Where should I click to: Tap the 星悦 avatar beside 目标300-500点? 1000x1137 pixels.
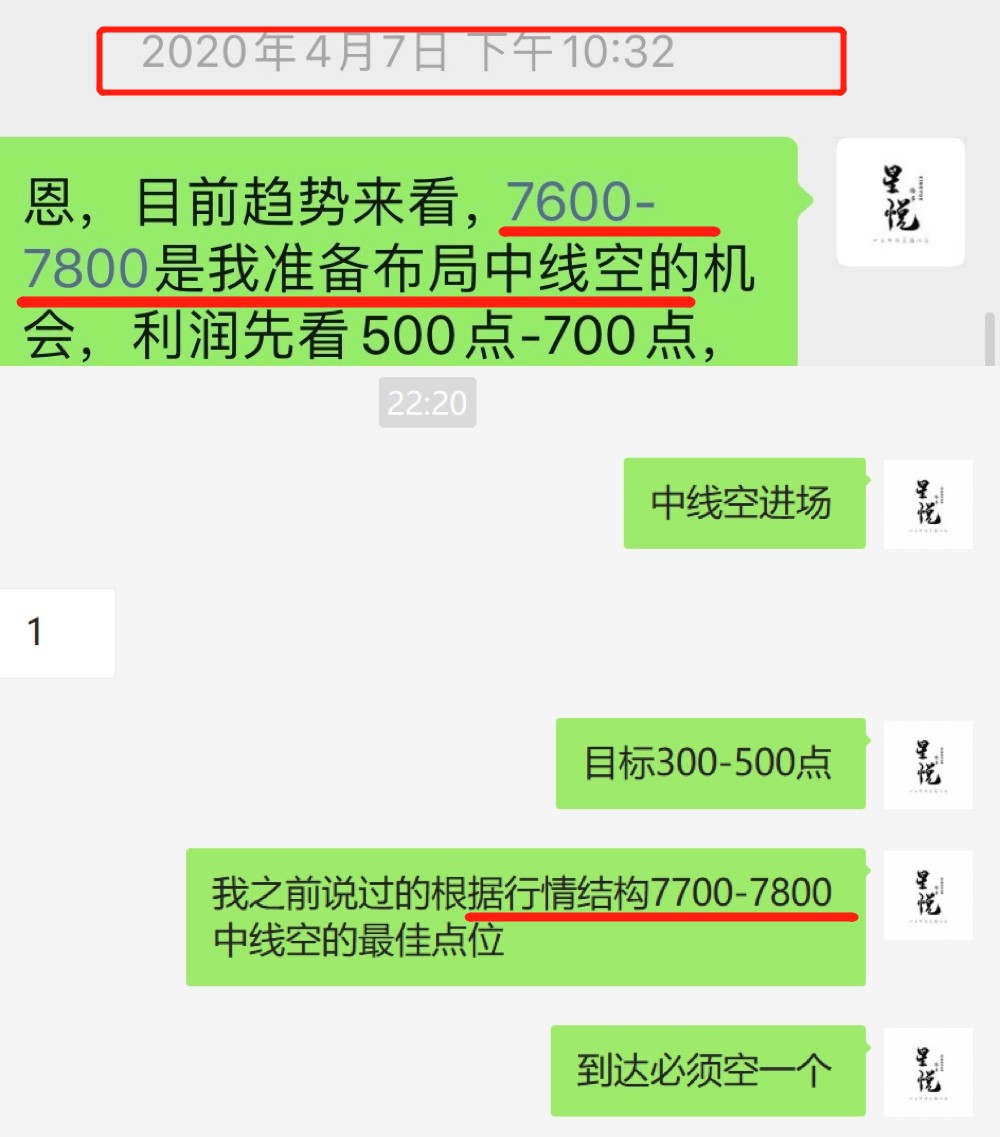[927, 764]
